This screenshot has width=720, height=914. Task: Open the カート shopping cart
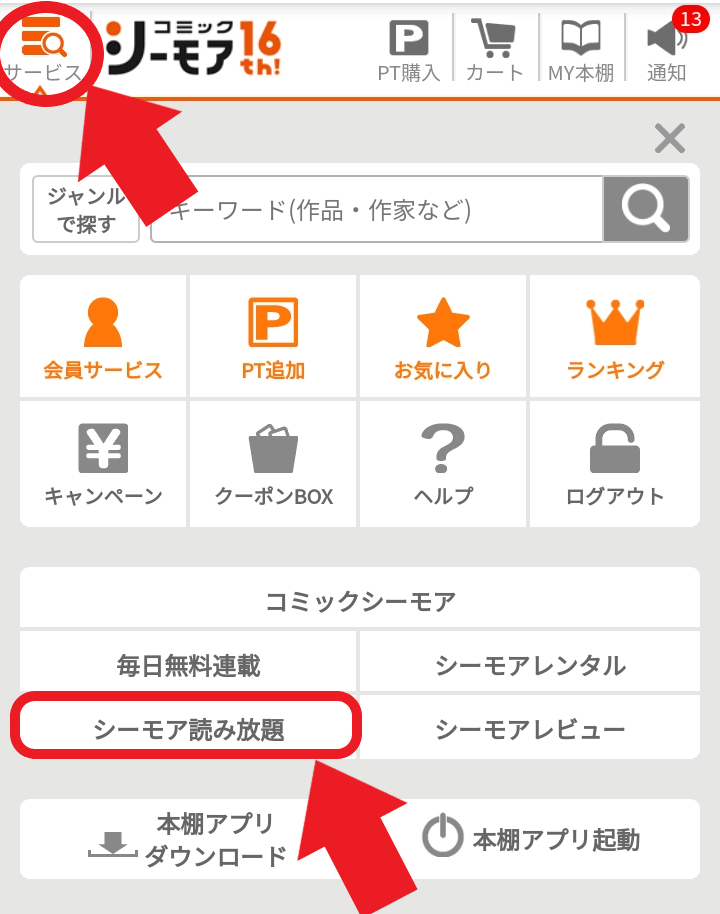coord(494,50)
